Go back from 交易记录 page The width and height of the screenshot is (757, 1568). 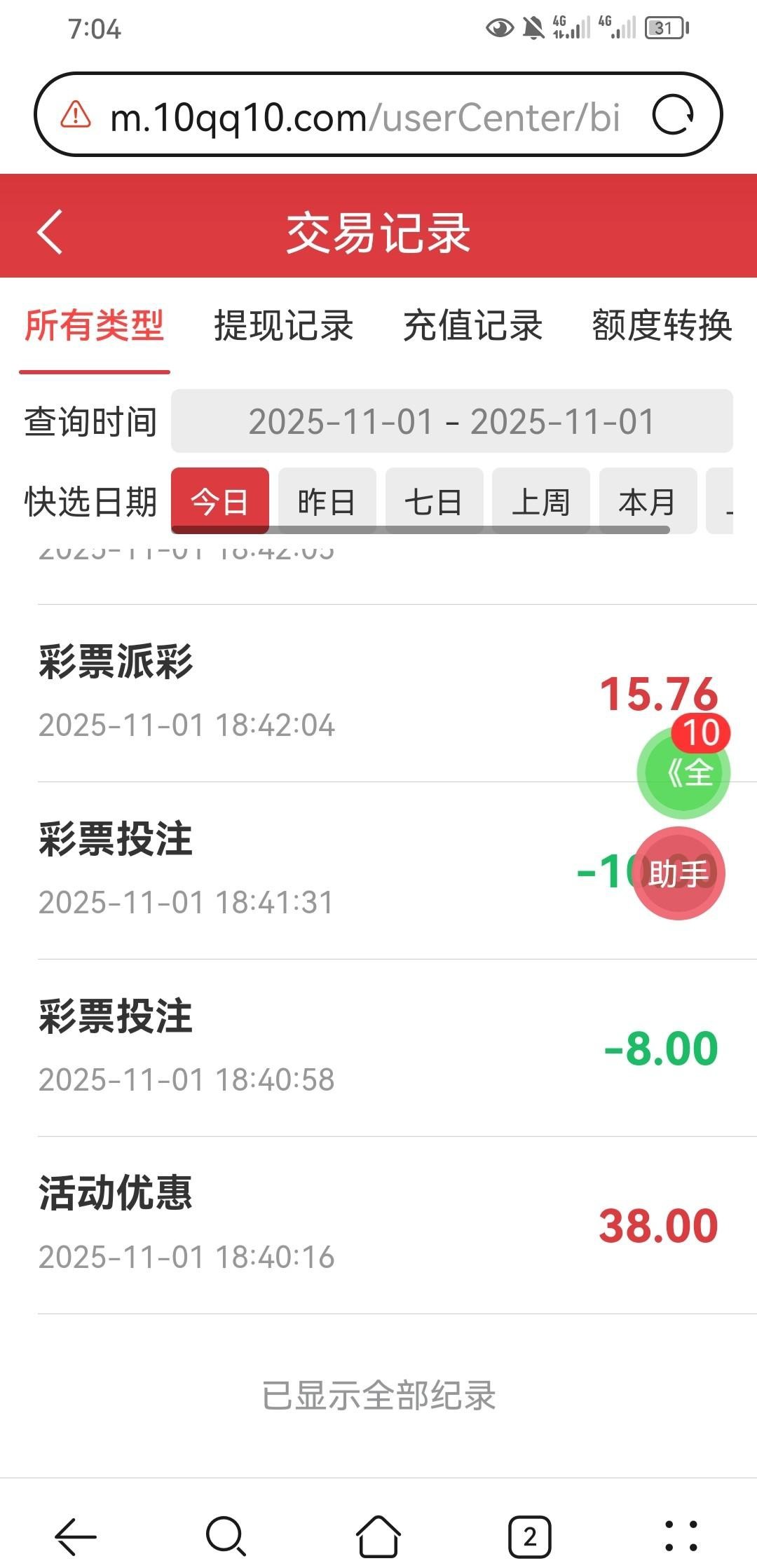tap(50, 231)
